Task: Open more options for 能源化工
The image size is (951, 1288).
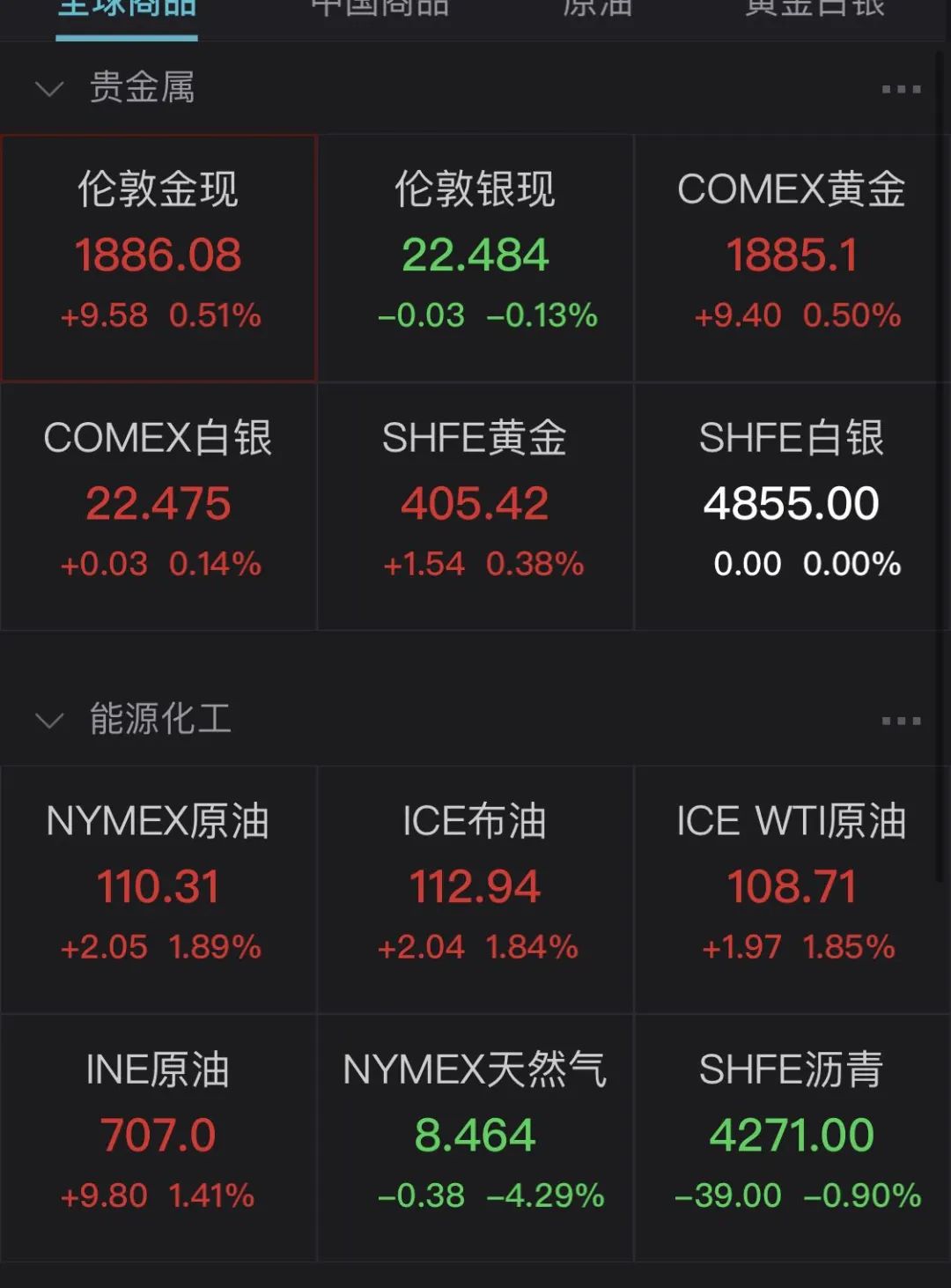Action: (901, 721)
